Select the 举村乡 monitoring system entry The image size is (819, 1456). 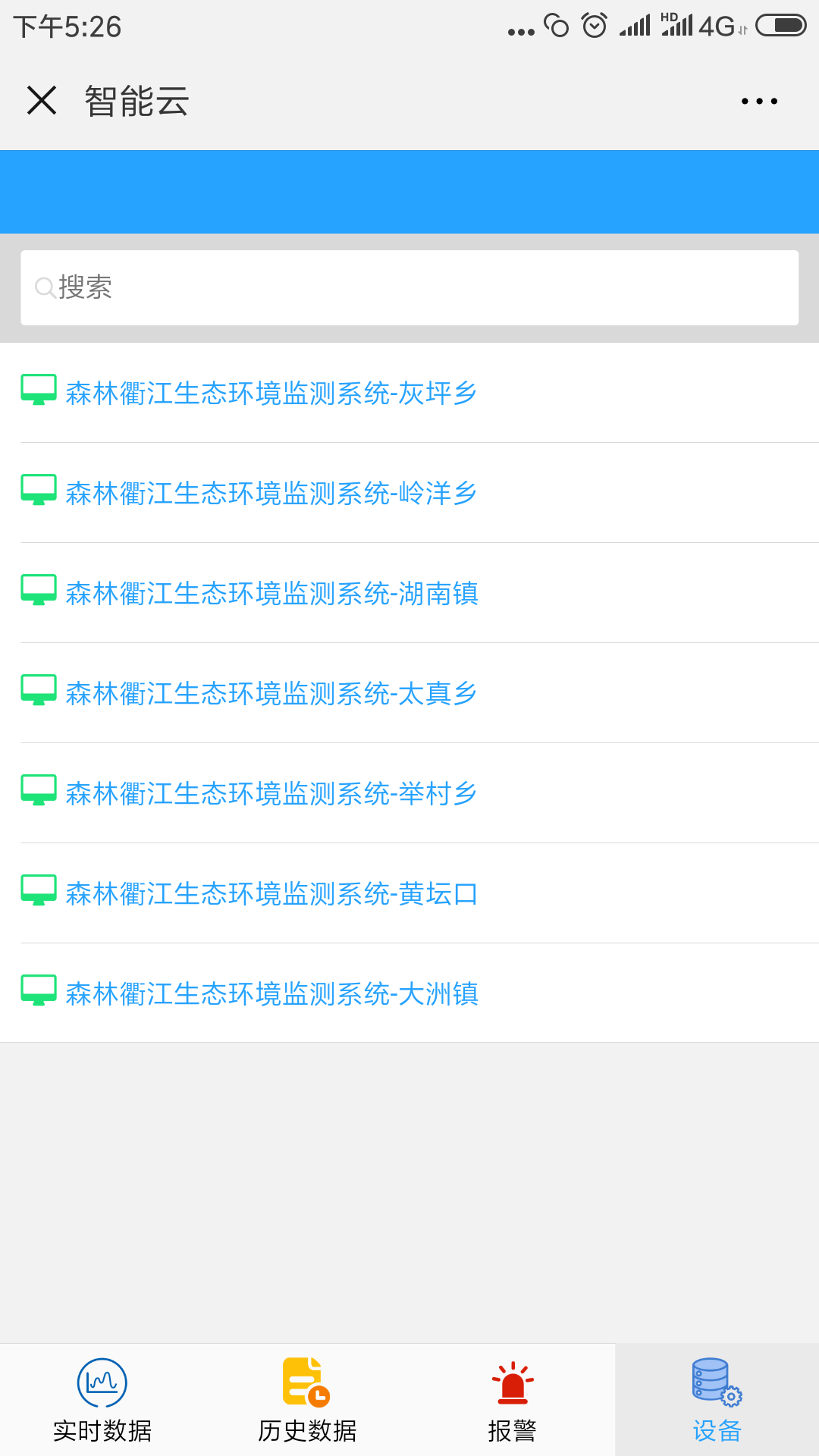click(x=409, y=793)
